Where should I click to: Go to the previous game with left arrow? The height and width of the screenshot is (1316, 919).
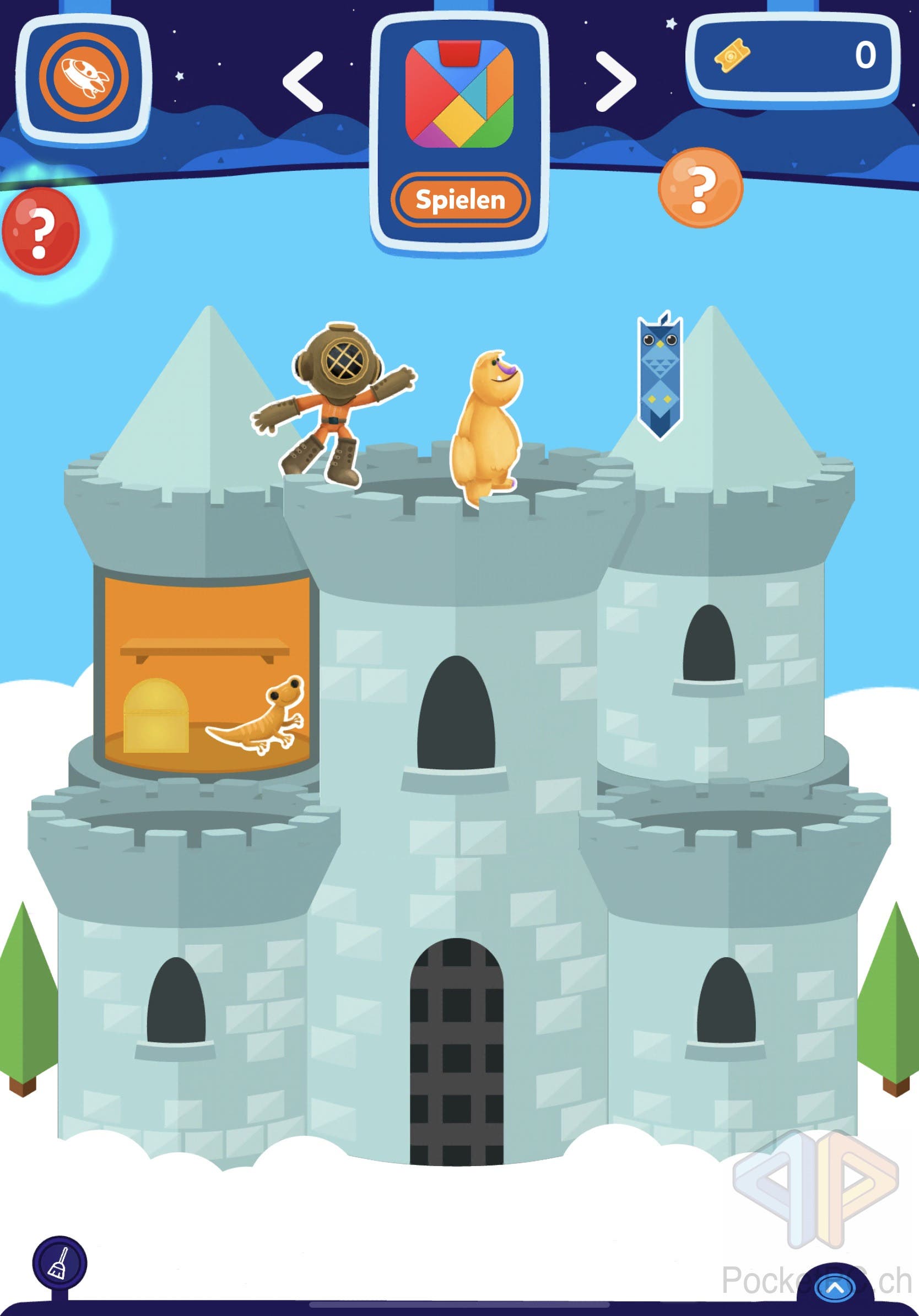coord(303,82)
